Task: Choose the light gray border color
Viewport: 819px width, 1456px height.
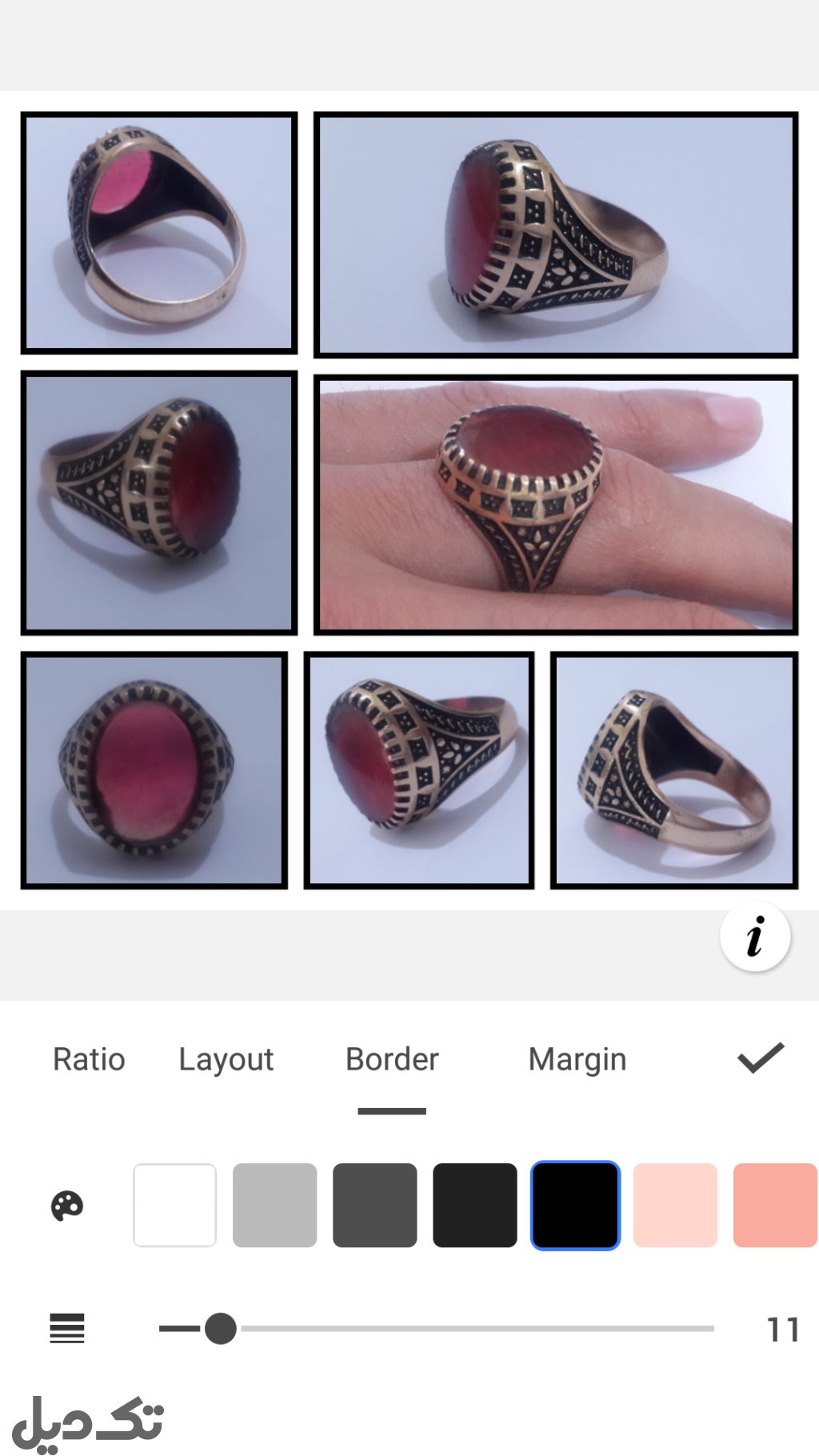Action: point(275,1205)
